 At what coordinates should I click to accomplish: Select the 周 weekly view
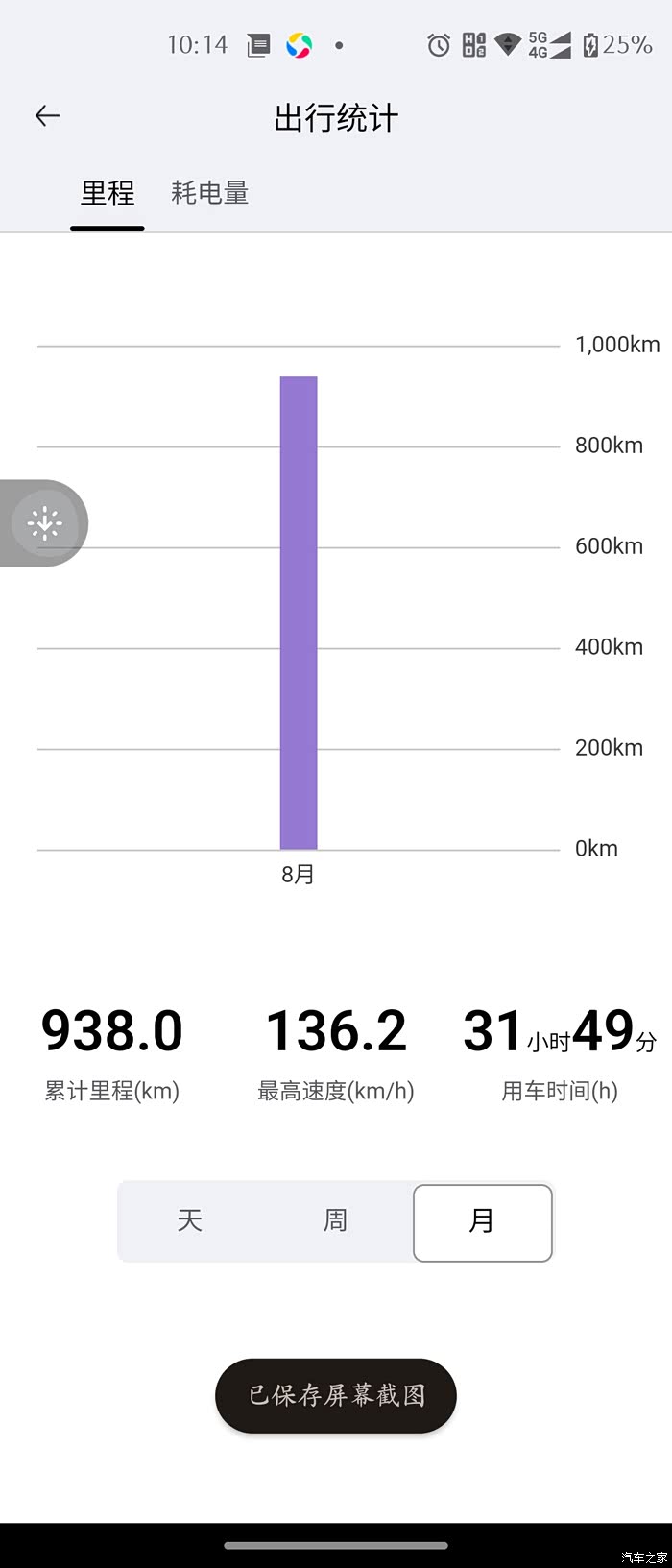tap(335, 1220)
